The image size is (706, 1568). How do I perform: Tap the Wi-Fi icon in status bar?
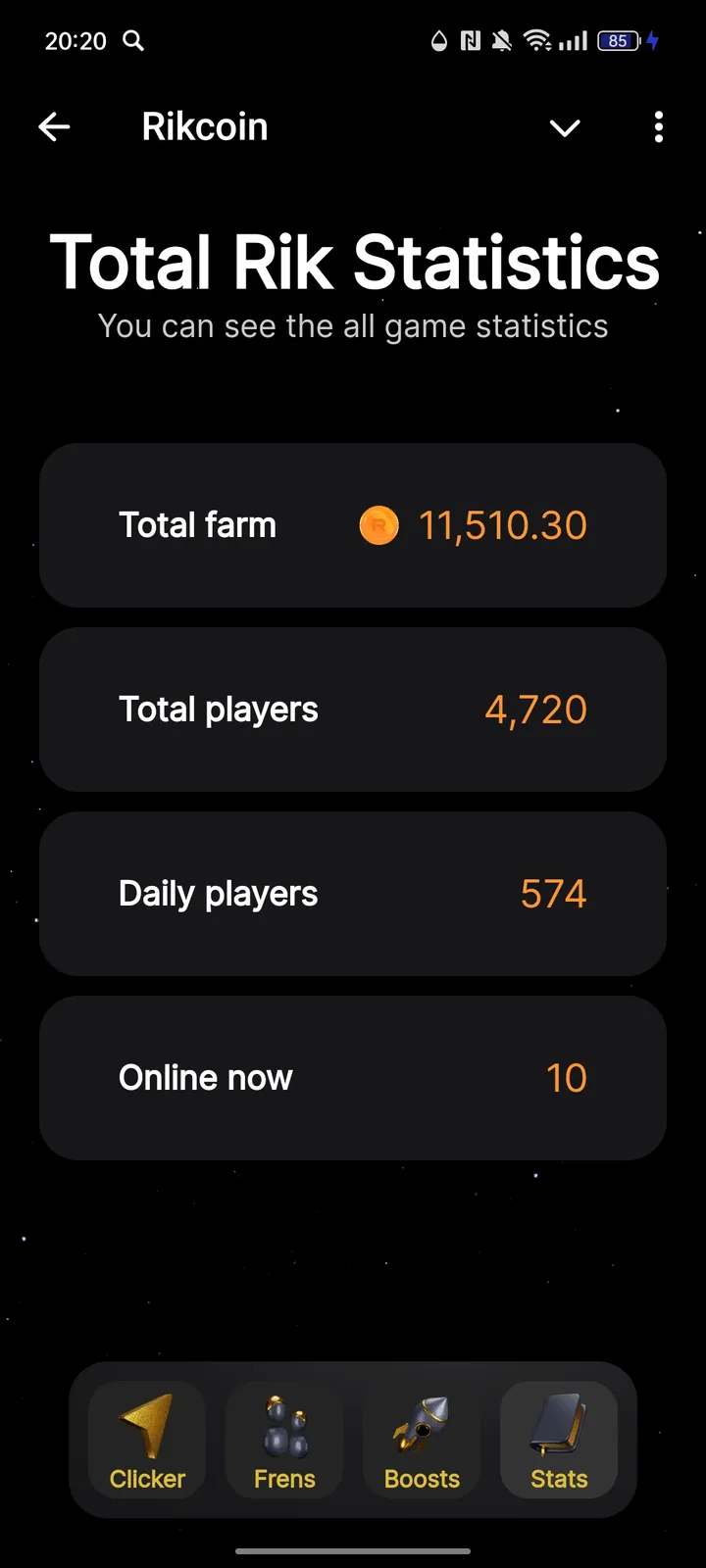[x=537, y=41]
